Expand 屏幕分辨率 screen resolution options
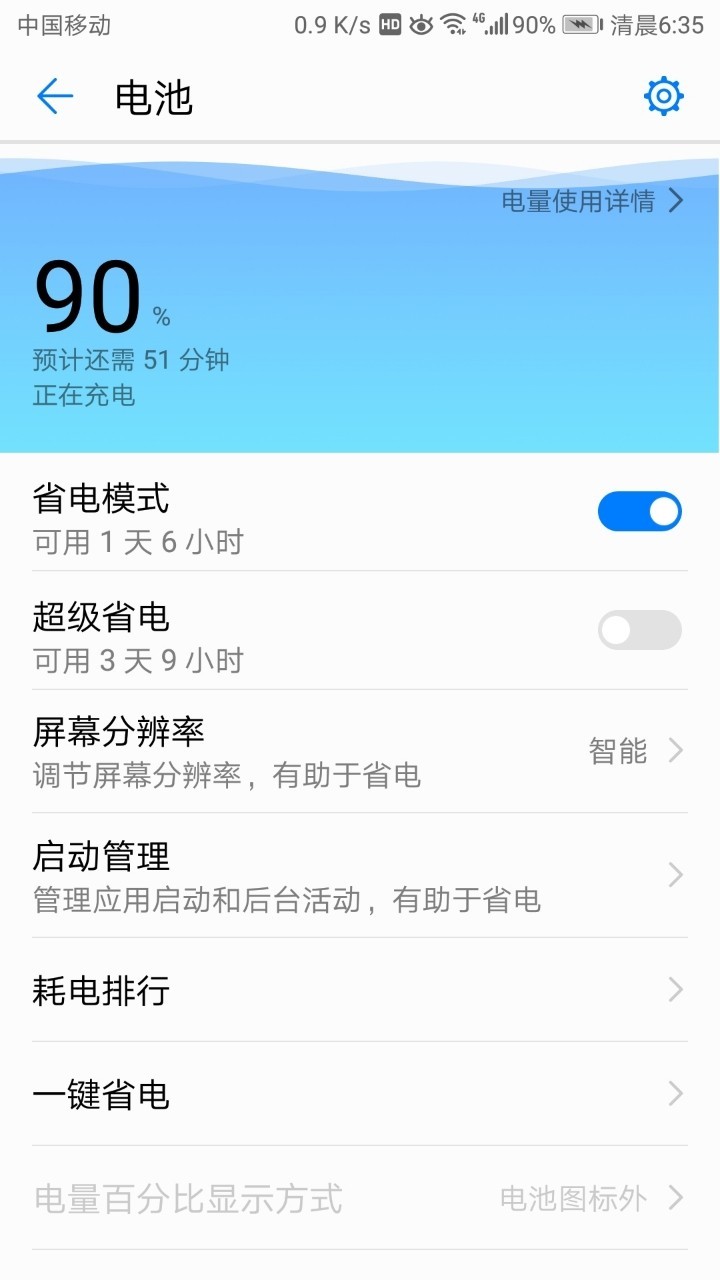The width and height of the screenshot is (720, 1280). tap(360, 750)
